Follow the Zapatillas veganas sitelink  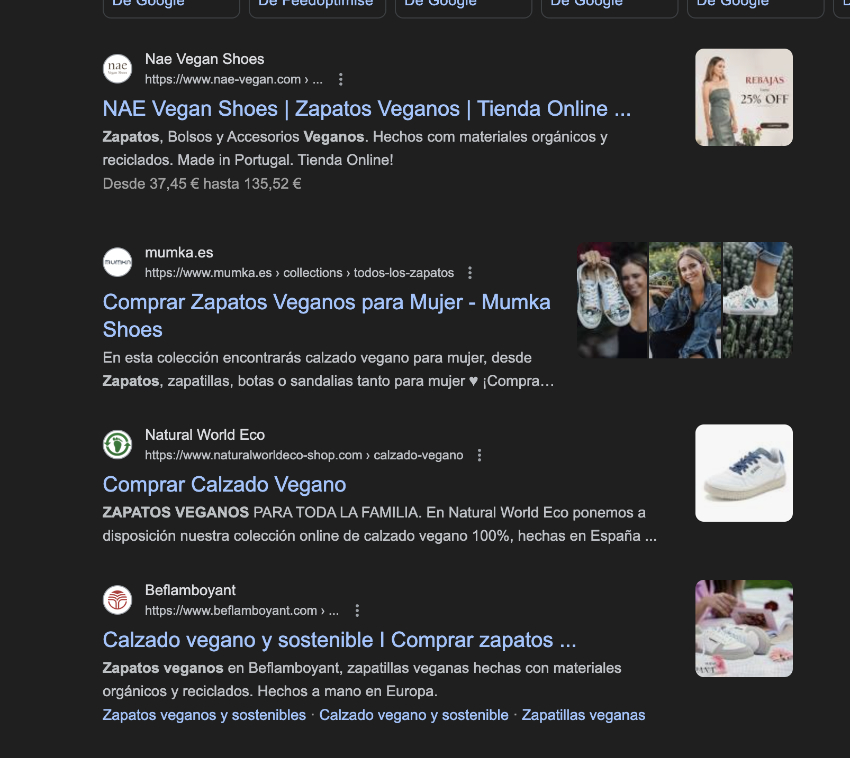pyautogui.click(x=583, y=715)
